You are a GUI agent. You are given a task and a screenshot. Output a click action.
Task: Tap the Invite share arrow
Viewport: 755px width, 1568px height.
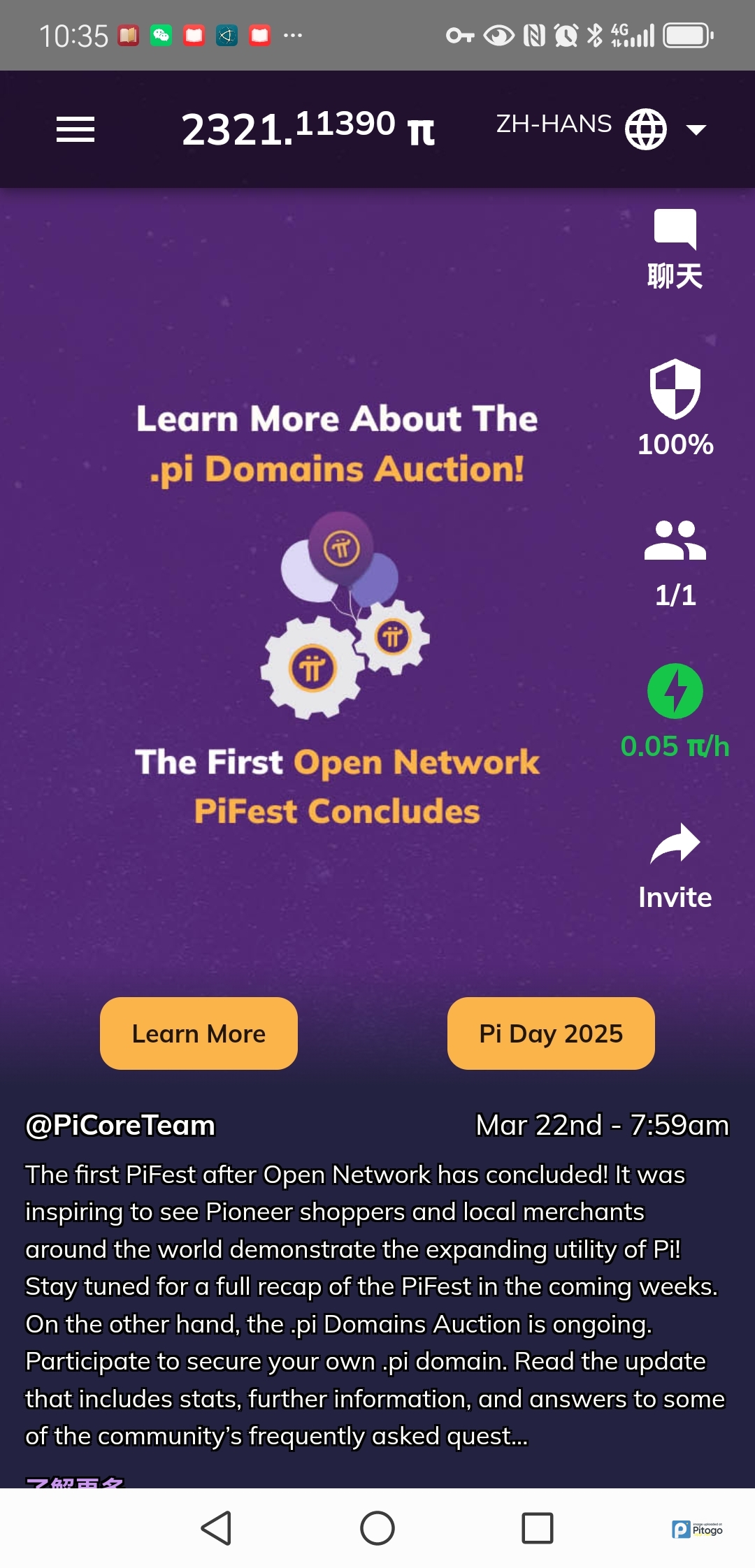tap(675, 844)
